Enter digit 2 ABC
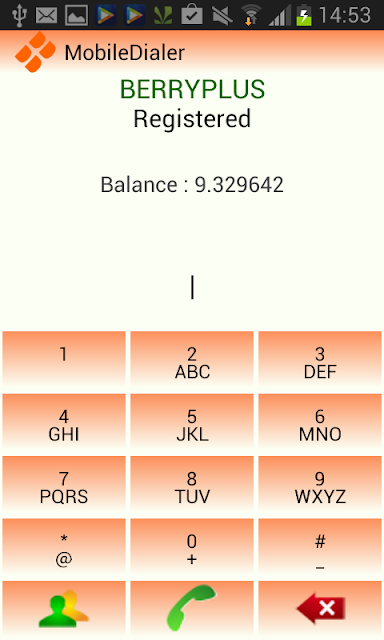384x640 pixels. (192, 360)
